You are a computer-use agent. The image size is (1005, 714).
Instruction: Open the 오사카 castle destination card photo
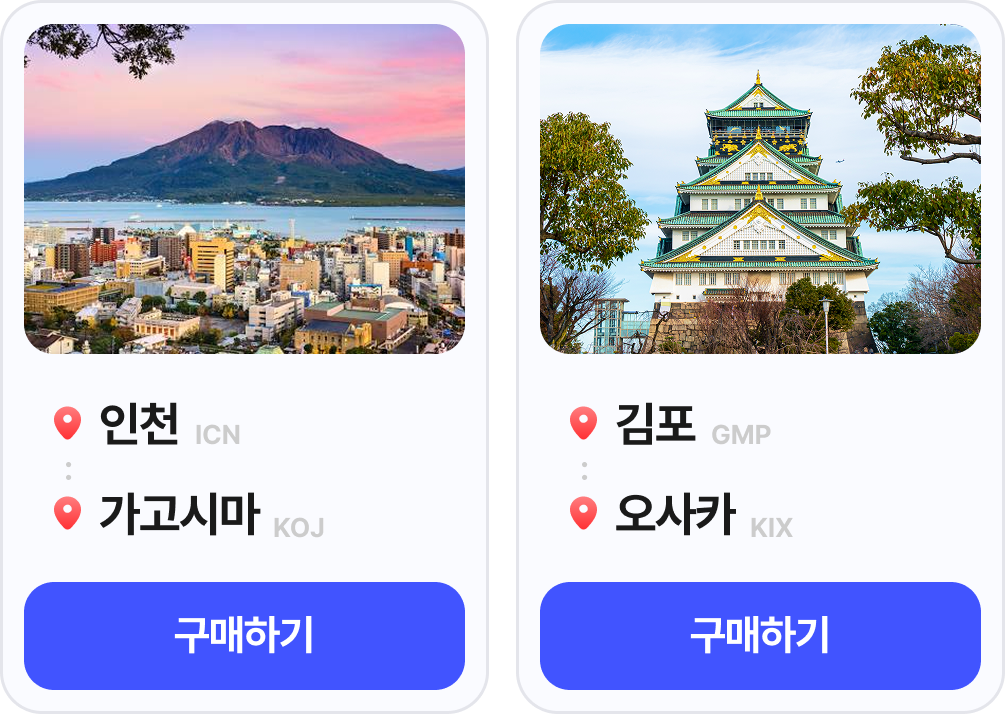(760, 189)
